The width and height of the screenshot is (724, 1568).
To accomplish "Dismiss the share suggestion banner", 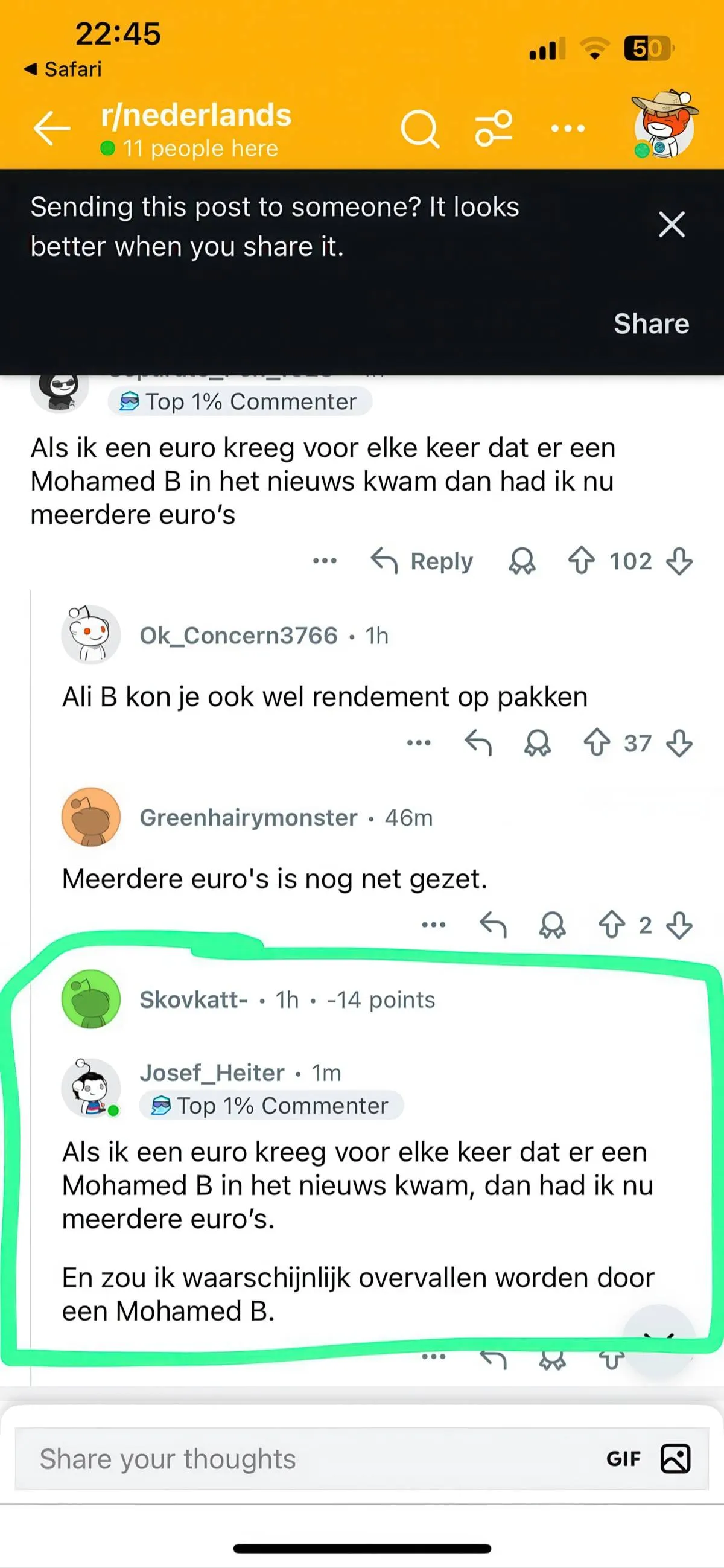I will point(672,225).
